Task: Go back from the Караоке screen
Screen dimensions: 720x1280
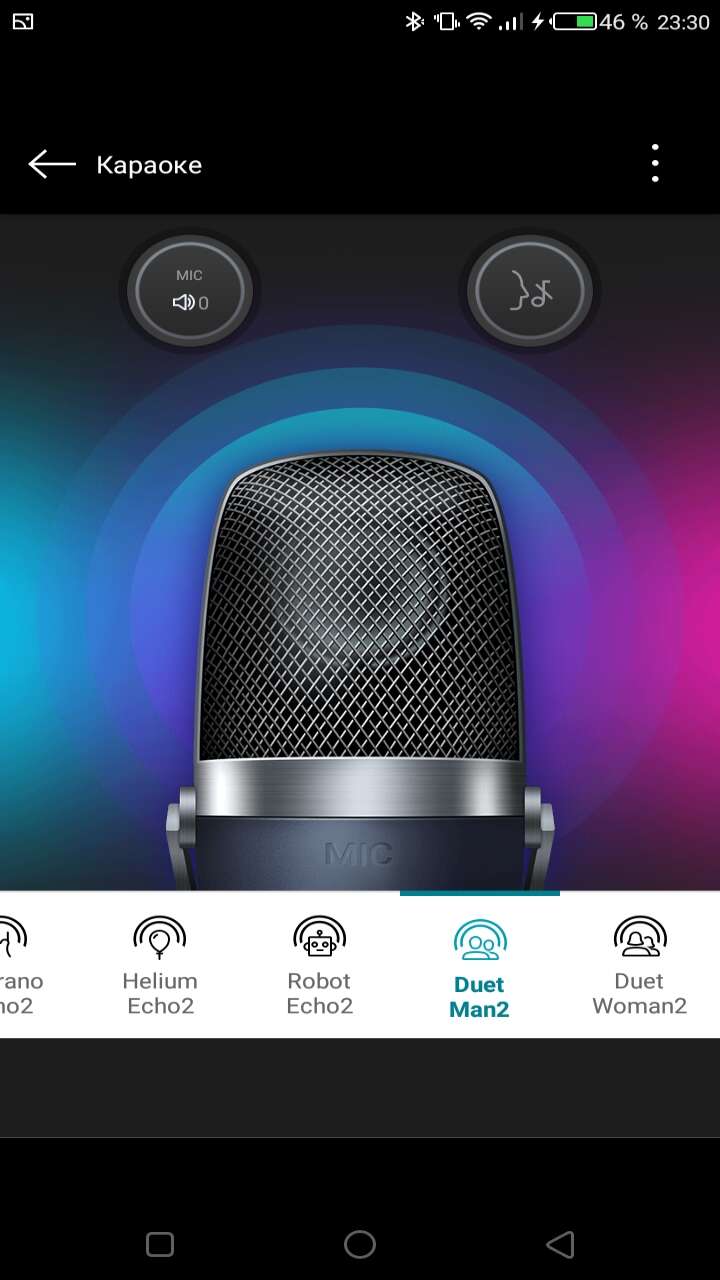Action: 52,164
